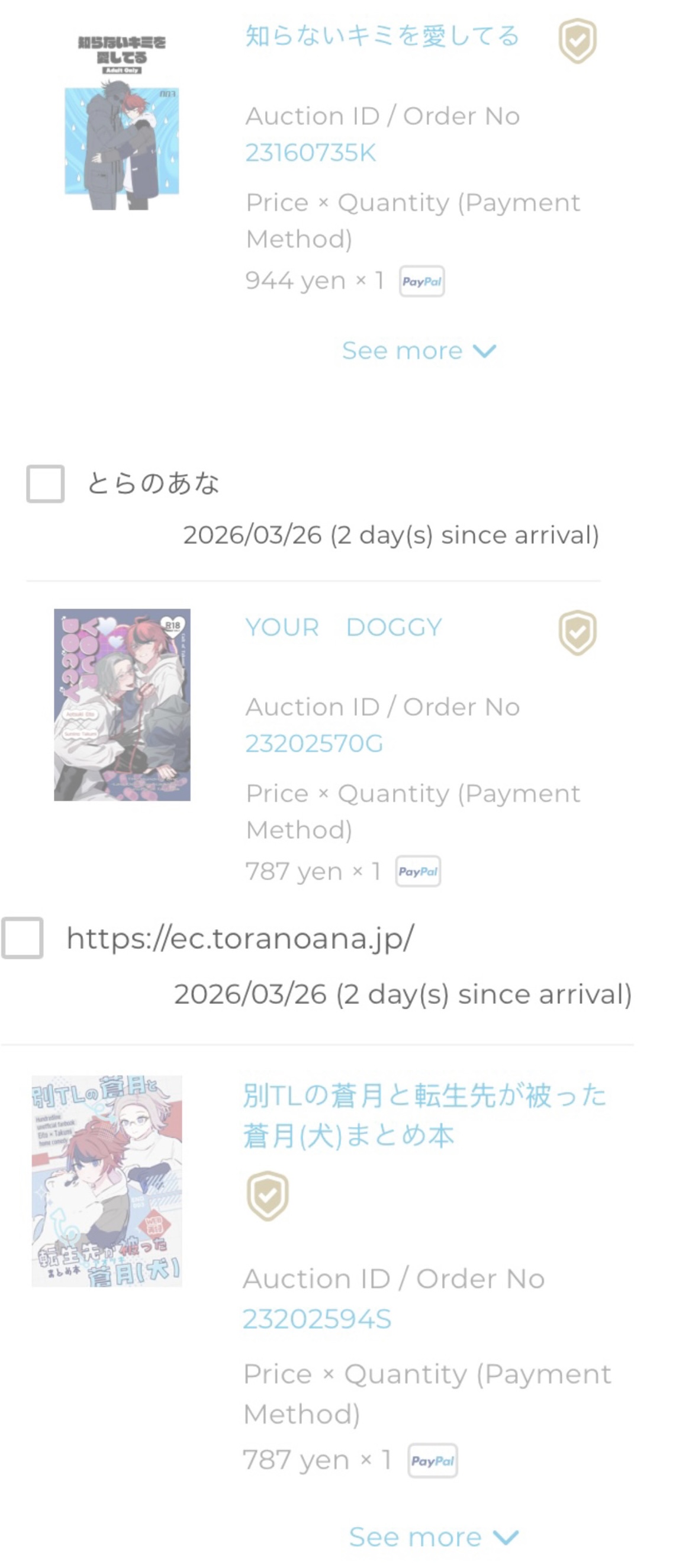Image resolution: width=676 pixels, height=1568 pixels.
Task: Tick the https://ec.toranoana.jp/ checkbox
Action: click(x=22, y=938)
